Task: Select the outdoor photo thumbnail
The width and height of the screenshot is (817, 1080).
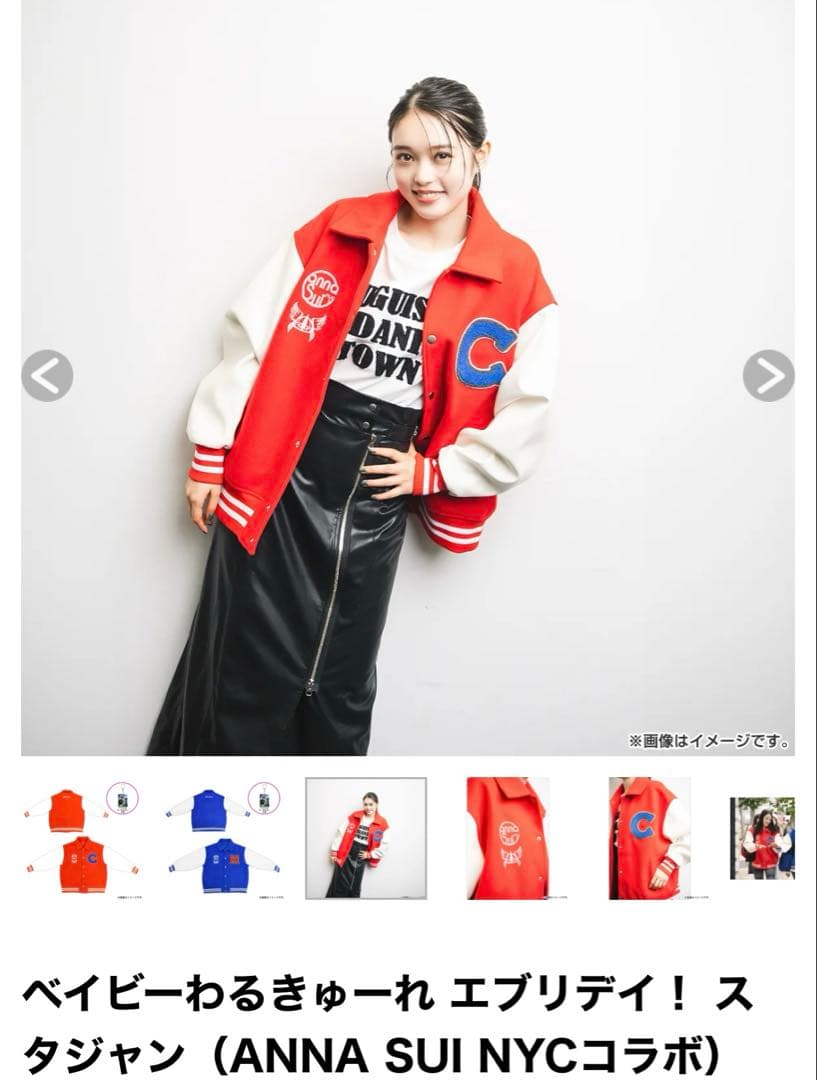Action: (762, 838)
